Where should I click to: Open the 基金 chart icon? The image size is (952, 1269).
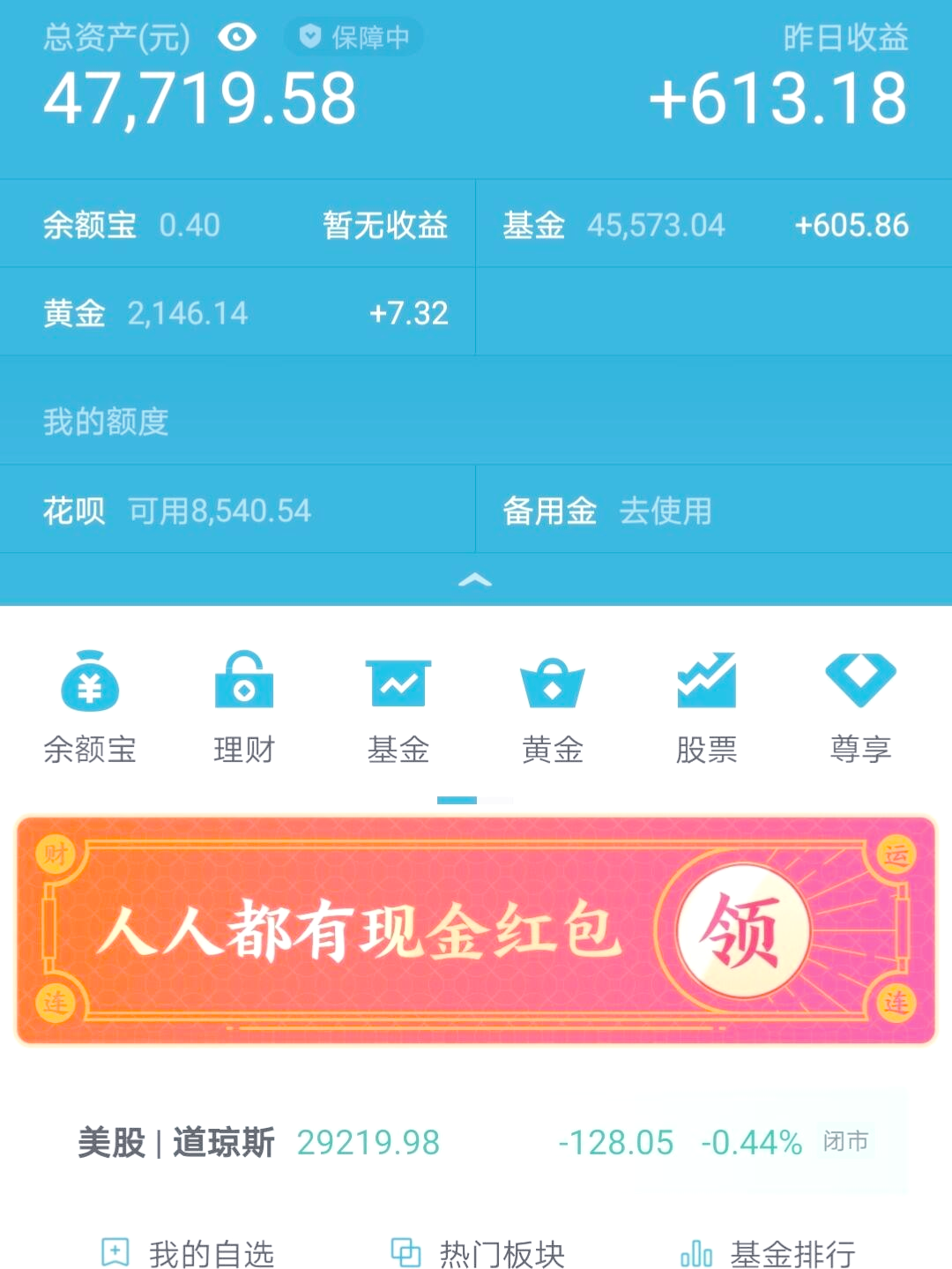[x=398, y=705]
